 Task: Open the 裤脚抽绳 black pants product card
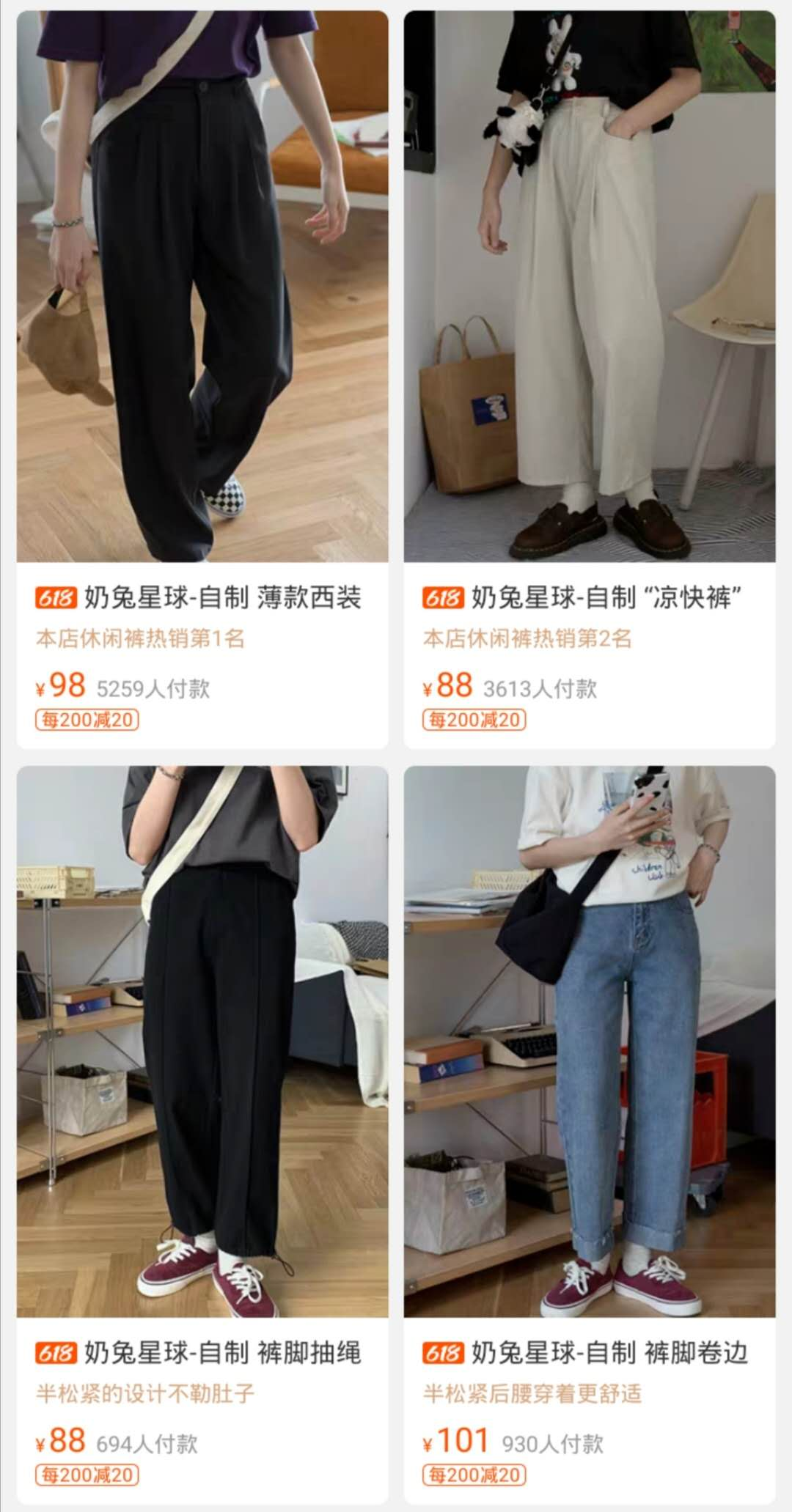(x=202, y=1041)
